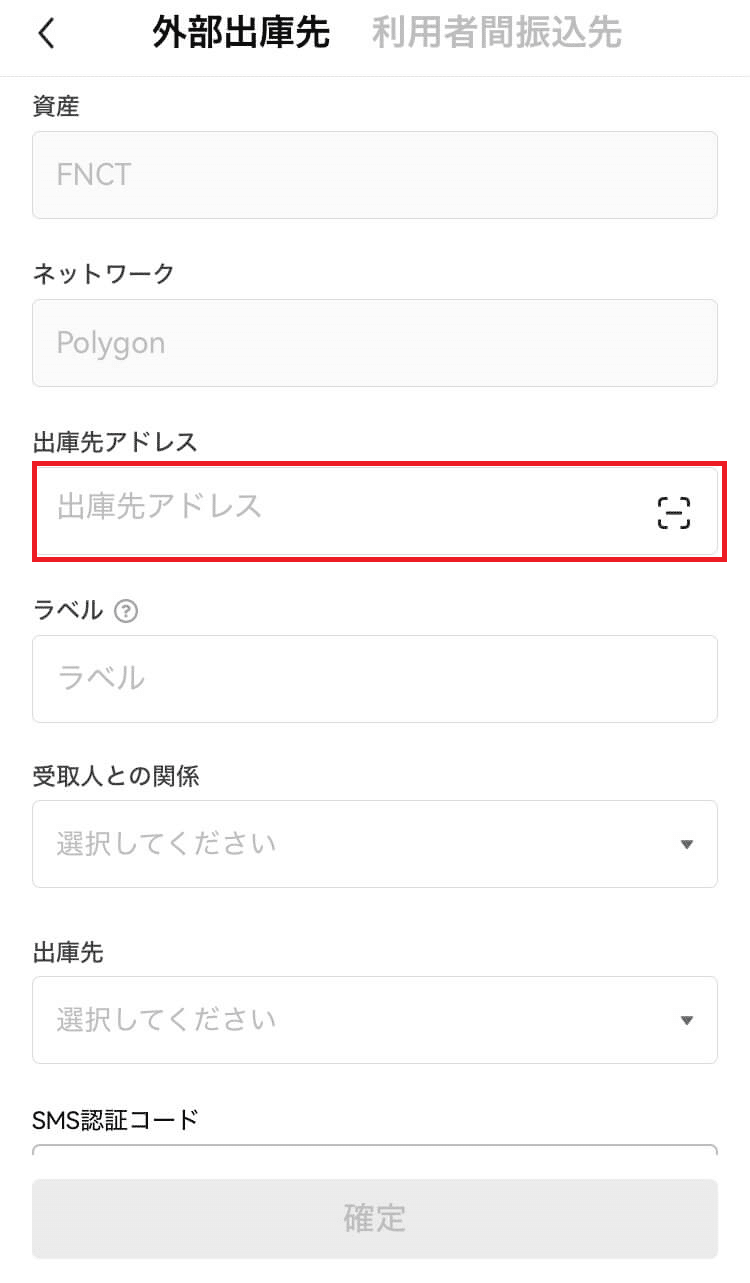This screenshot has width=750, height=1283.
Task: Tap the ラベル help question mark icon
Action: (126, 611)
